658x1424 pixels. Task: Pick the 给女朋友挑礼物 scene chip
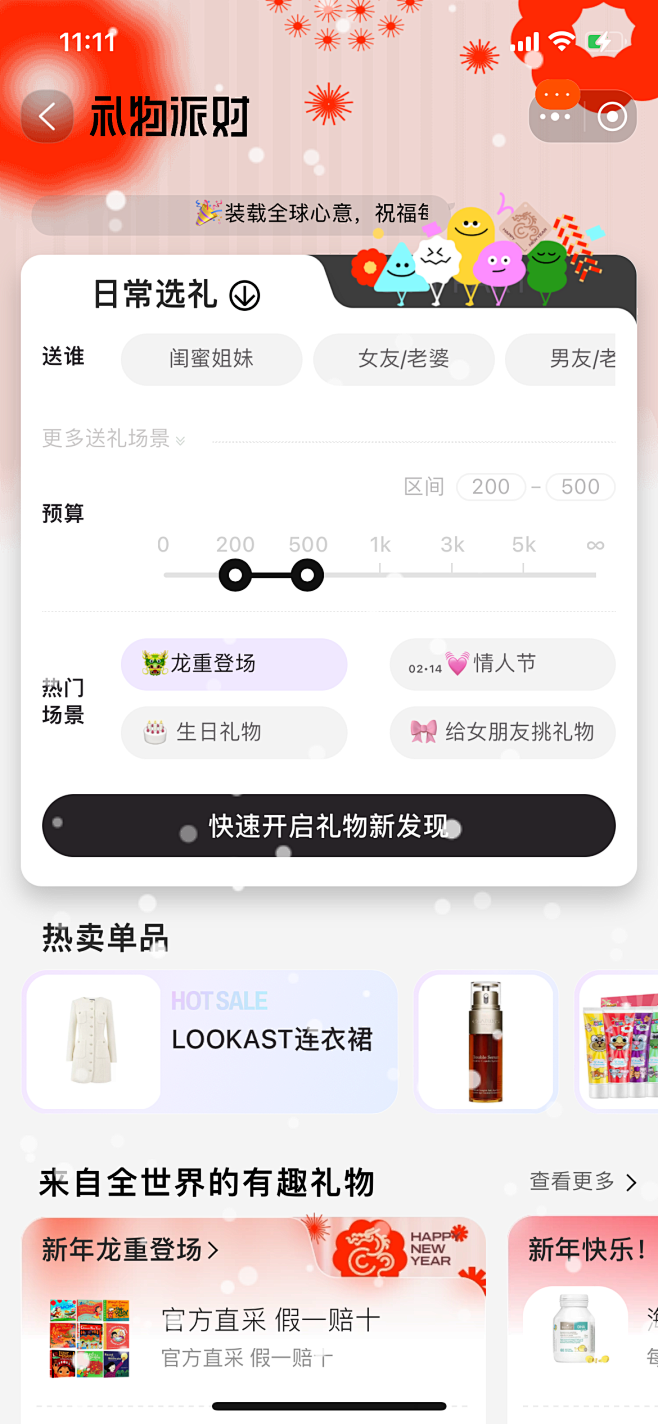point(502,732)
